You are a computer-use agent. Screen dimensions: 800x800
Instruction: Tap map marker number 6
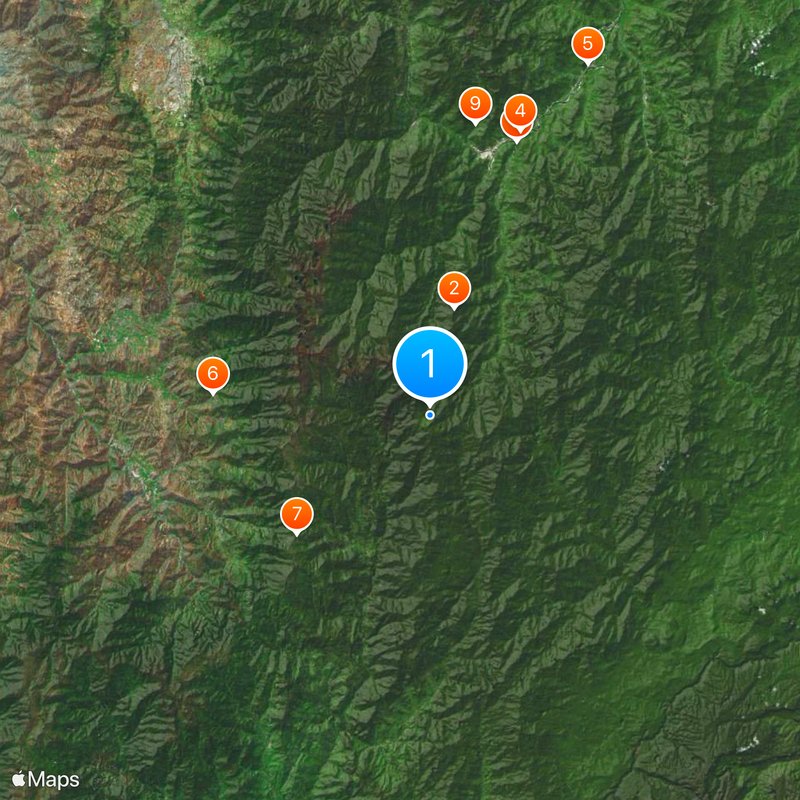(212, 373)
